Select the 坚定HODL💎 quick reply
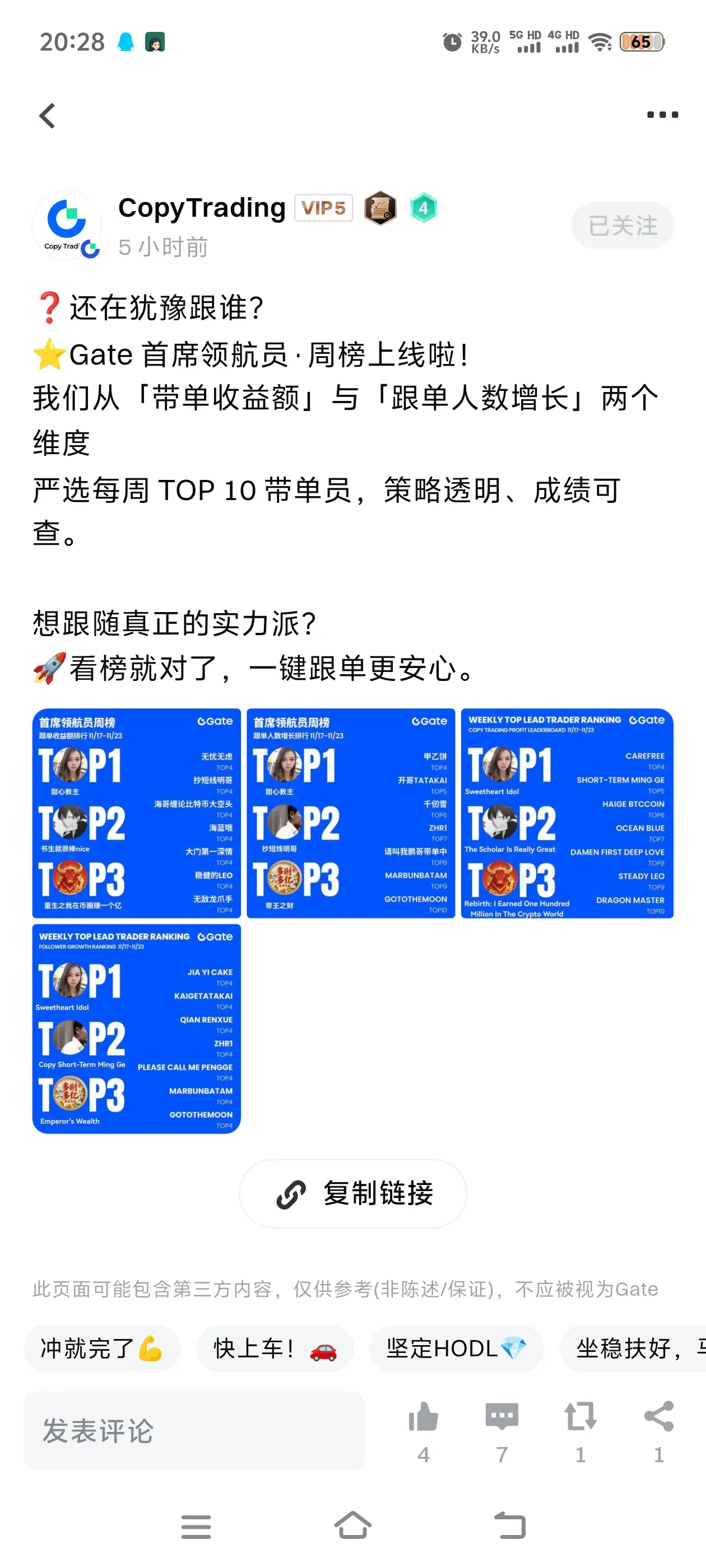This screenshot has height=1568, width=706. click(456, 1348)
